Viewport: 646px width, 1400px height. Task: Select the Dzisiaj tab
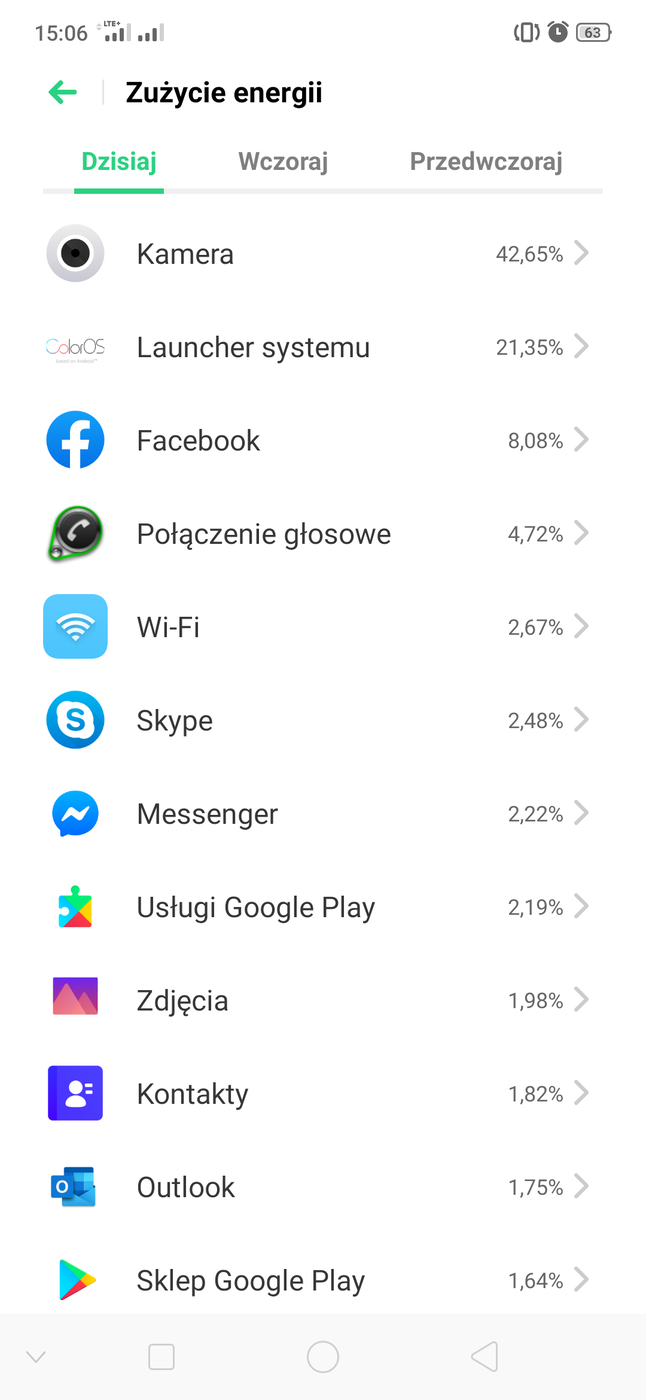[x=119, y=162]
